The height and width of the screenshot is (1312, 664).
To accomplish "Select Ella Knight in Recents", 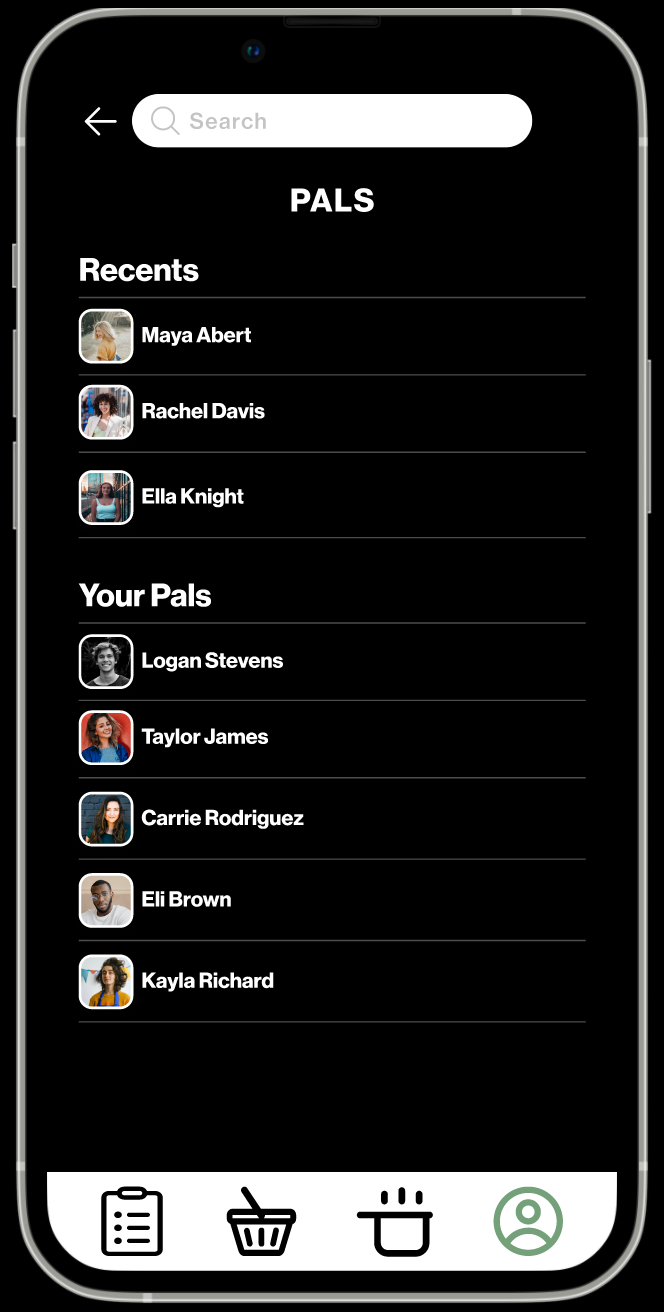I will pos(332,497).
